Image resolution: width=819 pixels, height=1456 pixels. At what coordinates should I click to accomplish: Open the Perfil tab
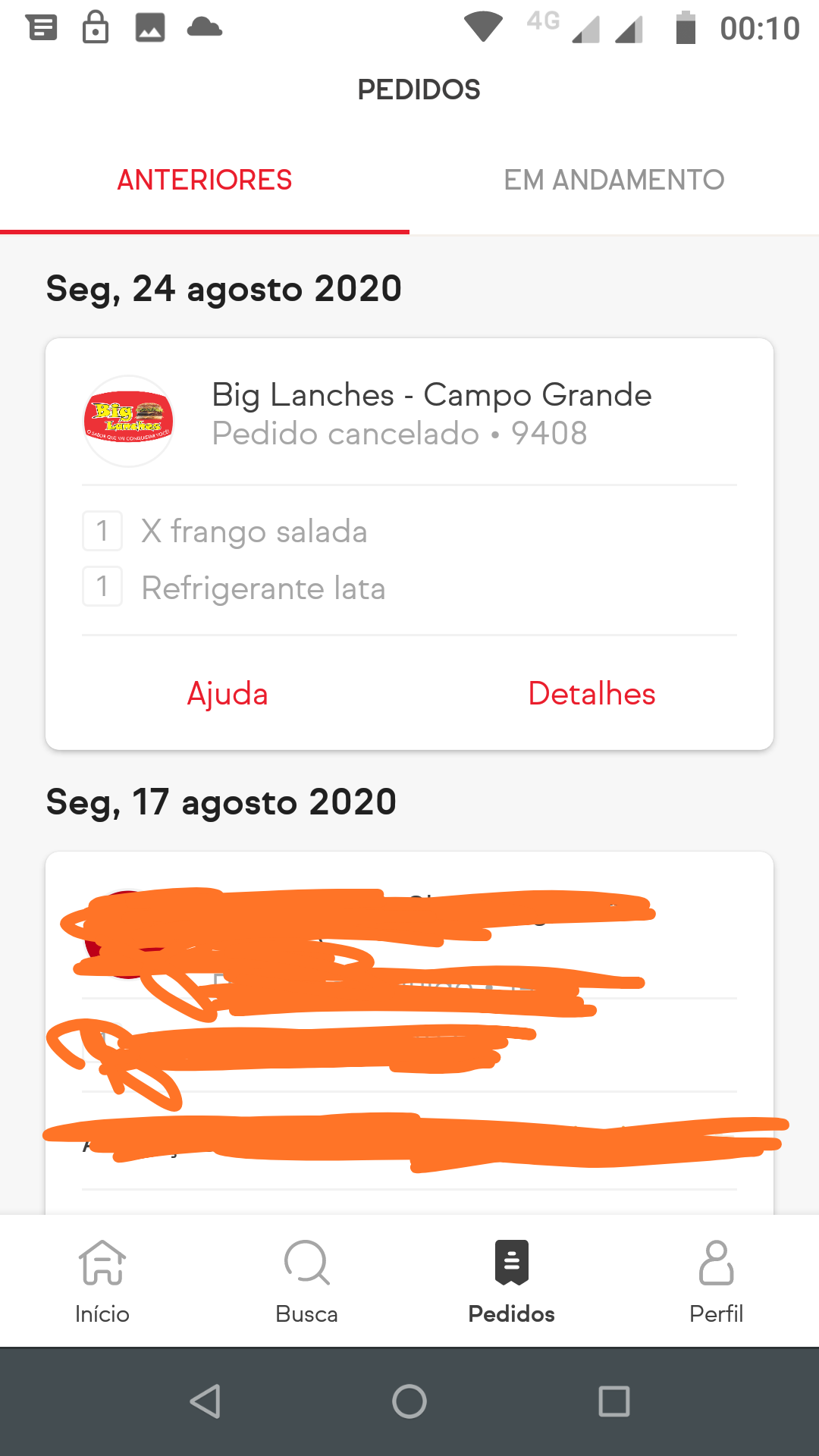click(717, 1282)
